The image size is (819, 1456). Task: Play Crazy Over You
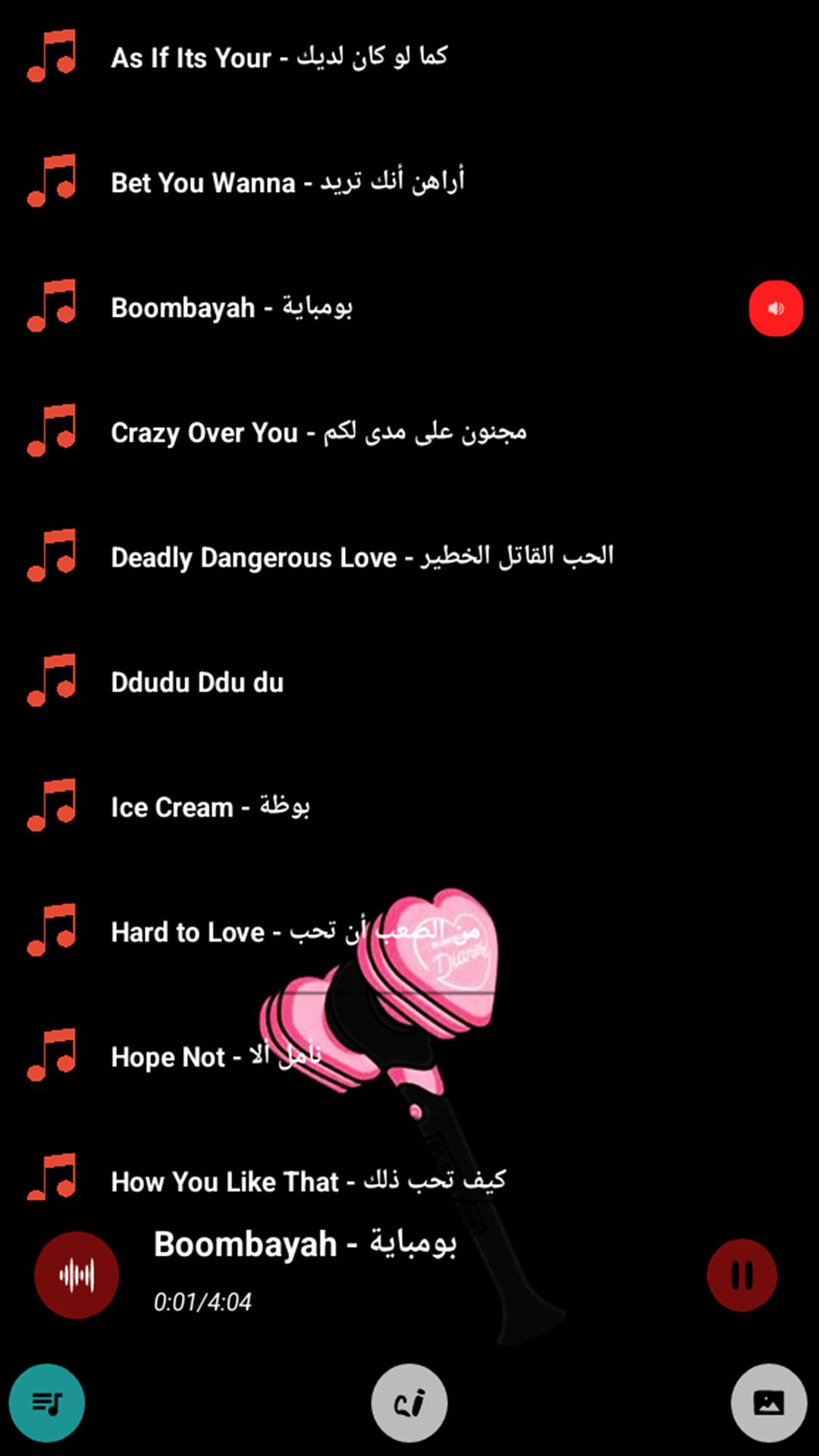pyautogui.click(x=318, y=433)
